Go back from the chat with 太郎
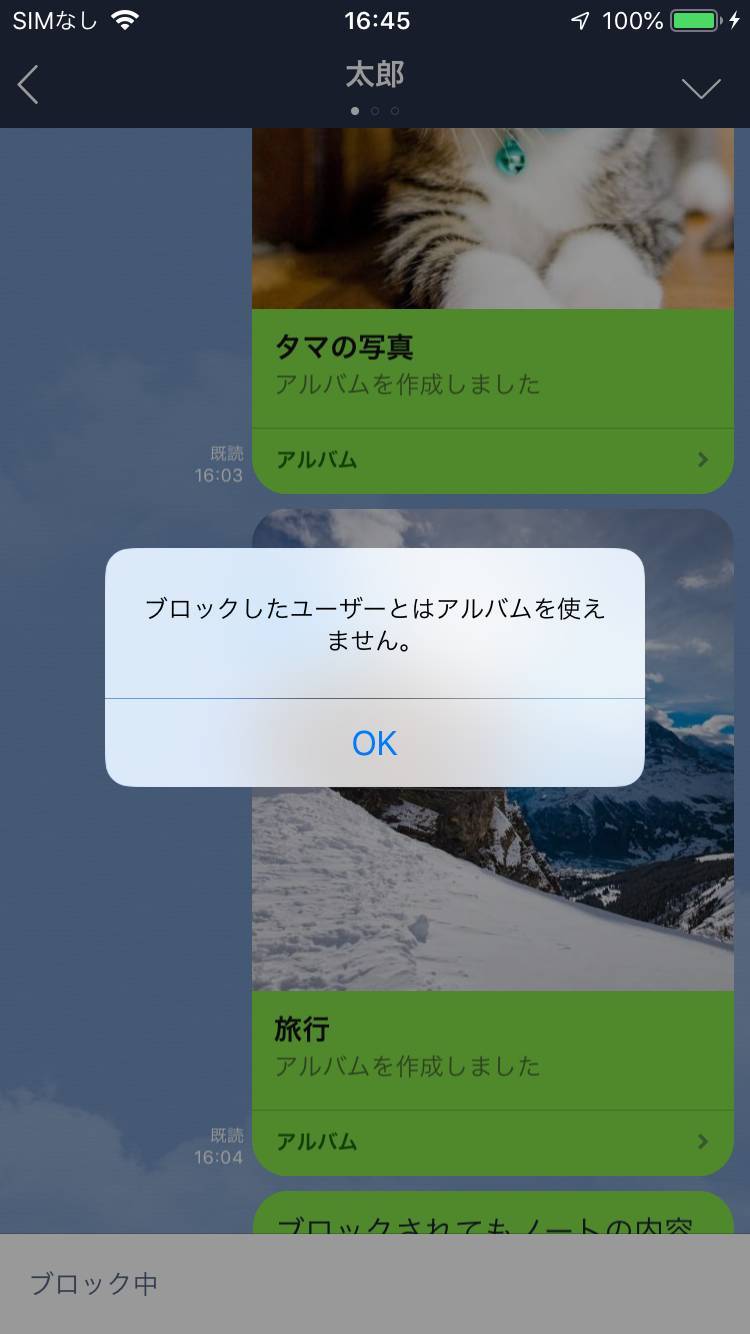The width and height of the screenshot is (750, 1334). (29, 86)
